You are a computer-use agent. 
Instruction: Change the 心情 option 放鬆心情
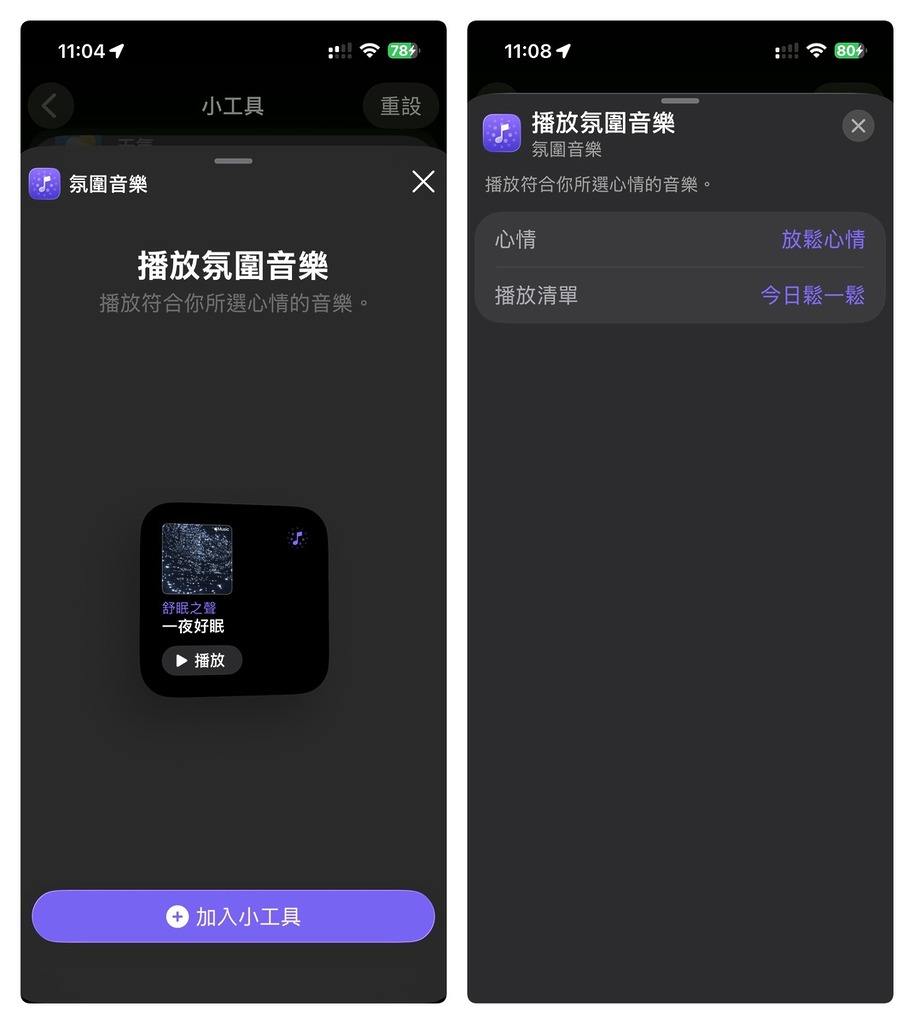pos(822,240)
